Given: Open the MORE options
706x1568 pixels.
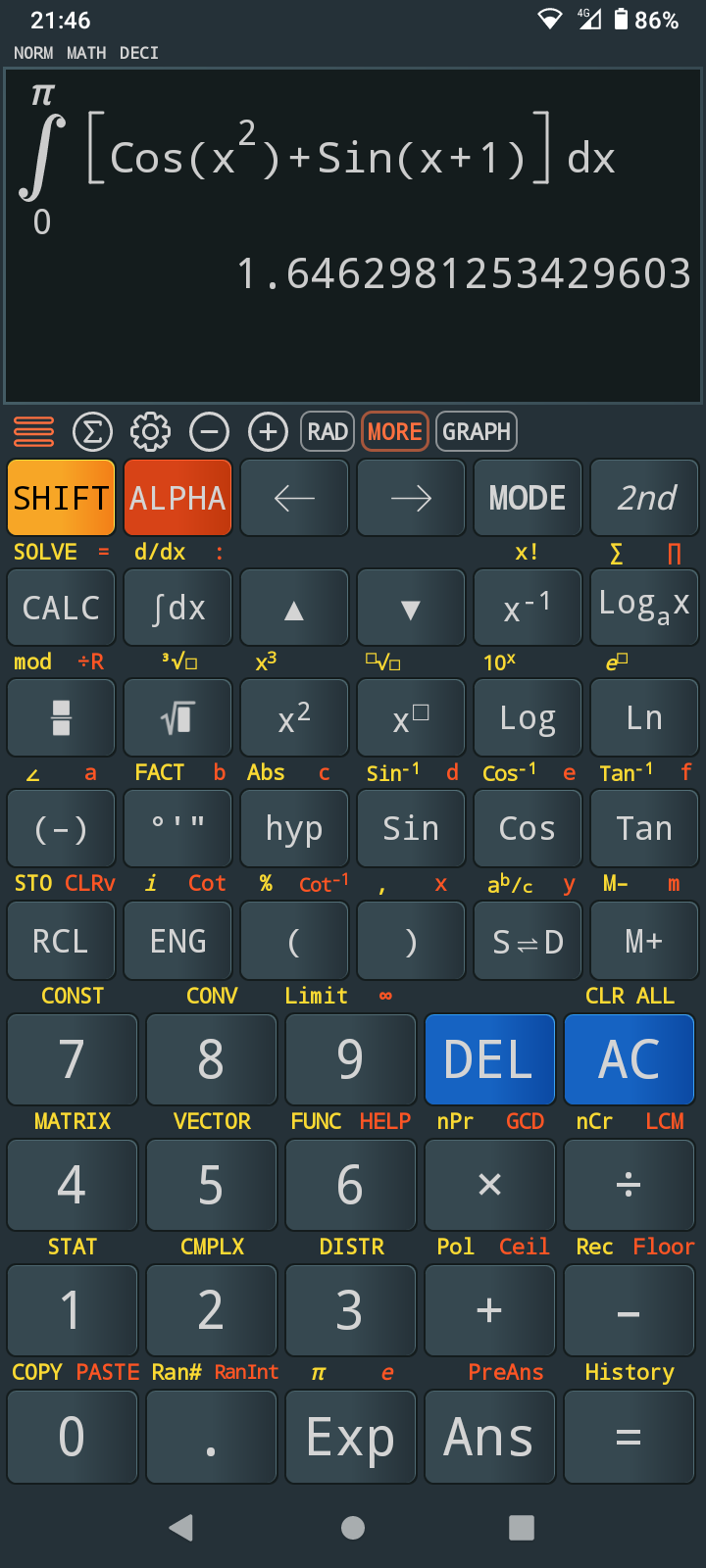Looking at the screenshot, I should tap(395, 431).
